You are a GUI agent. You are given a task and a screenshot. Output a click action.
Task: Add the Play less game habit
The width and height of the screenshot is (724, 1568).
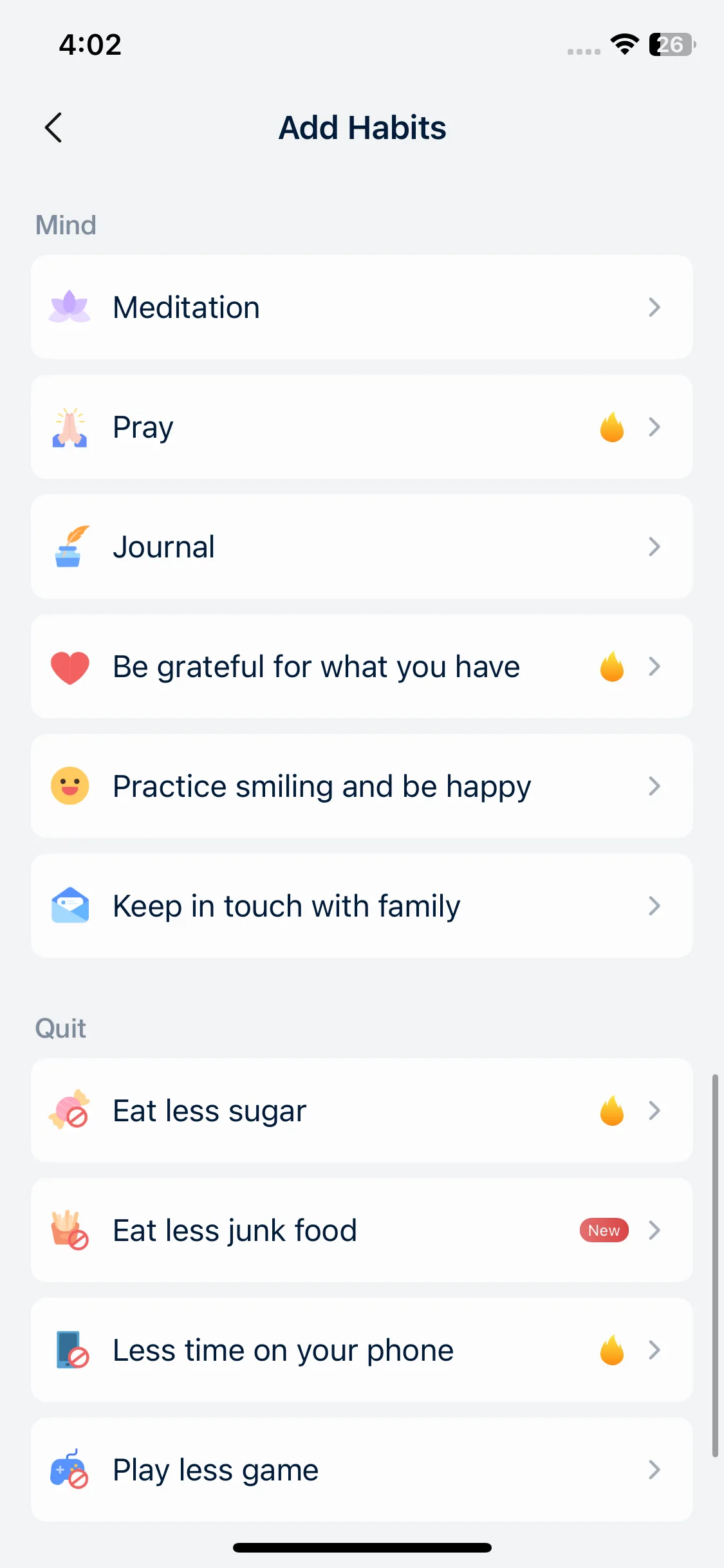[361, 1470]
